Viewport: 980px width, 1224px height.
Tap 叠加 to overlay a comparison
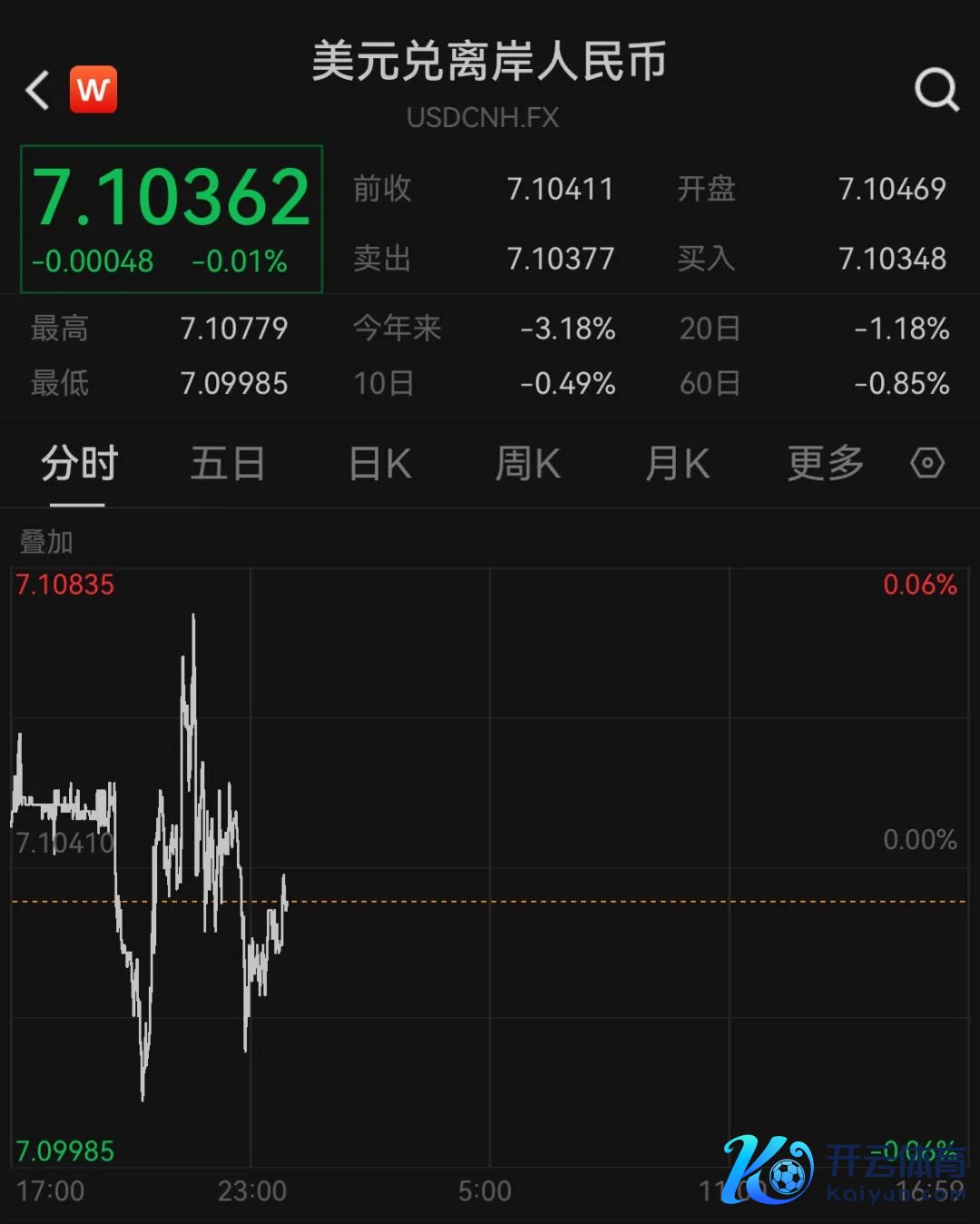tap(46, 542)
